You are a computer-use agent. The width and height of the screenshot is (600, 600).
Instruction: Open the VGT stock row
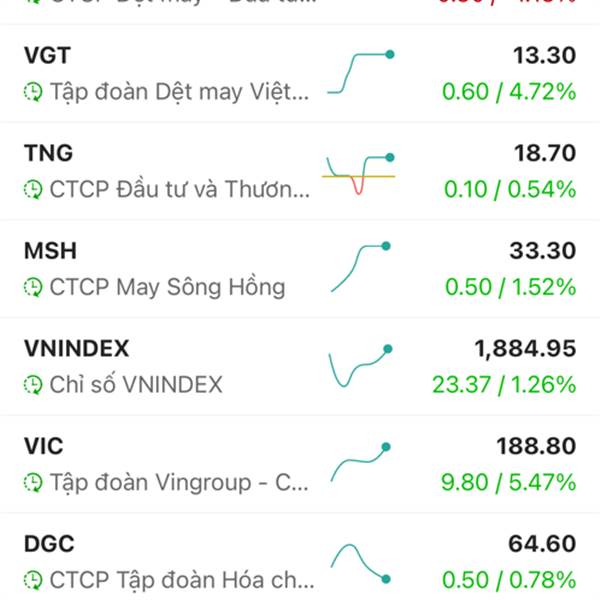300,74
